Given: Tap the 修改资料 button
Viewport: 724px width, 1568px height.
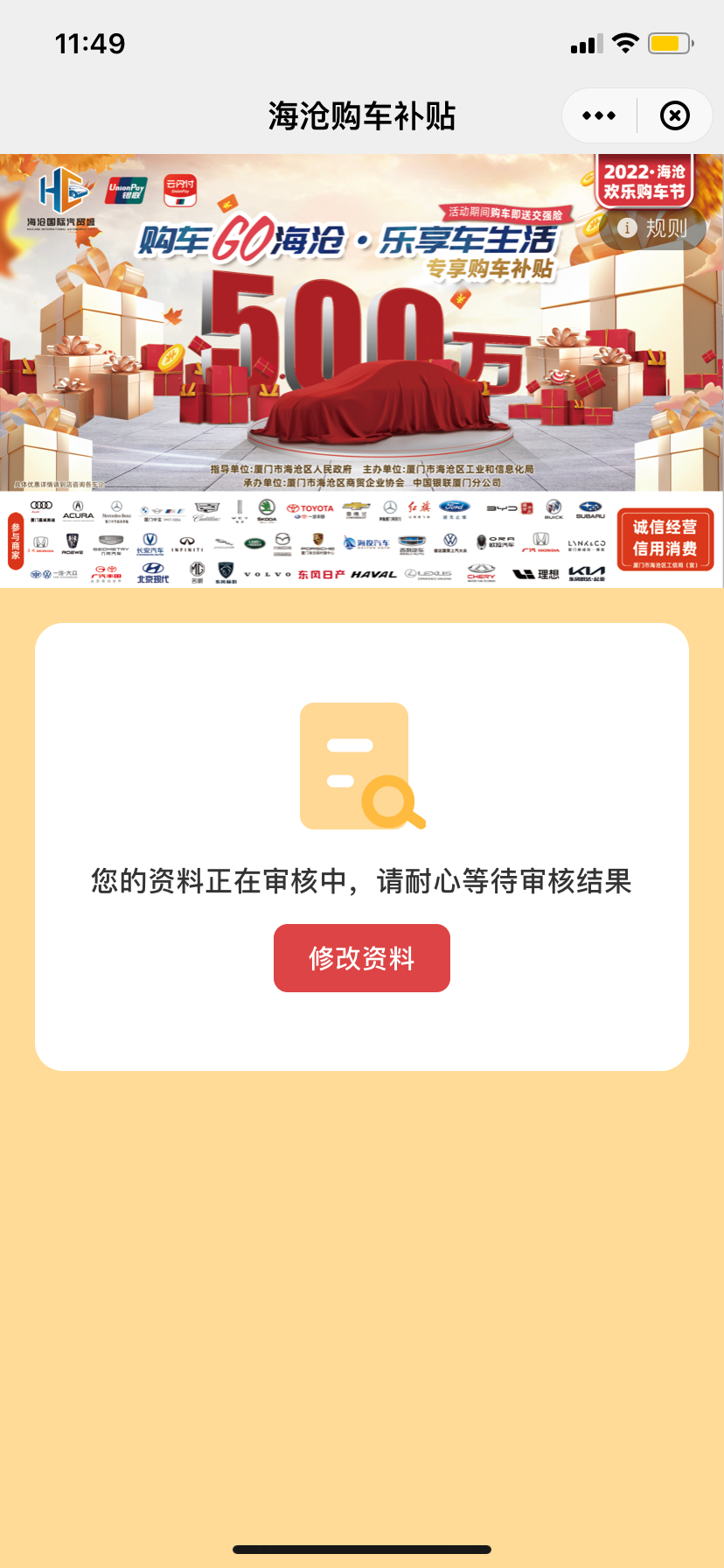Looking at the screenshot, I should tap(361, 958).
